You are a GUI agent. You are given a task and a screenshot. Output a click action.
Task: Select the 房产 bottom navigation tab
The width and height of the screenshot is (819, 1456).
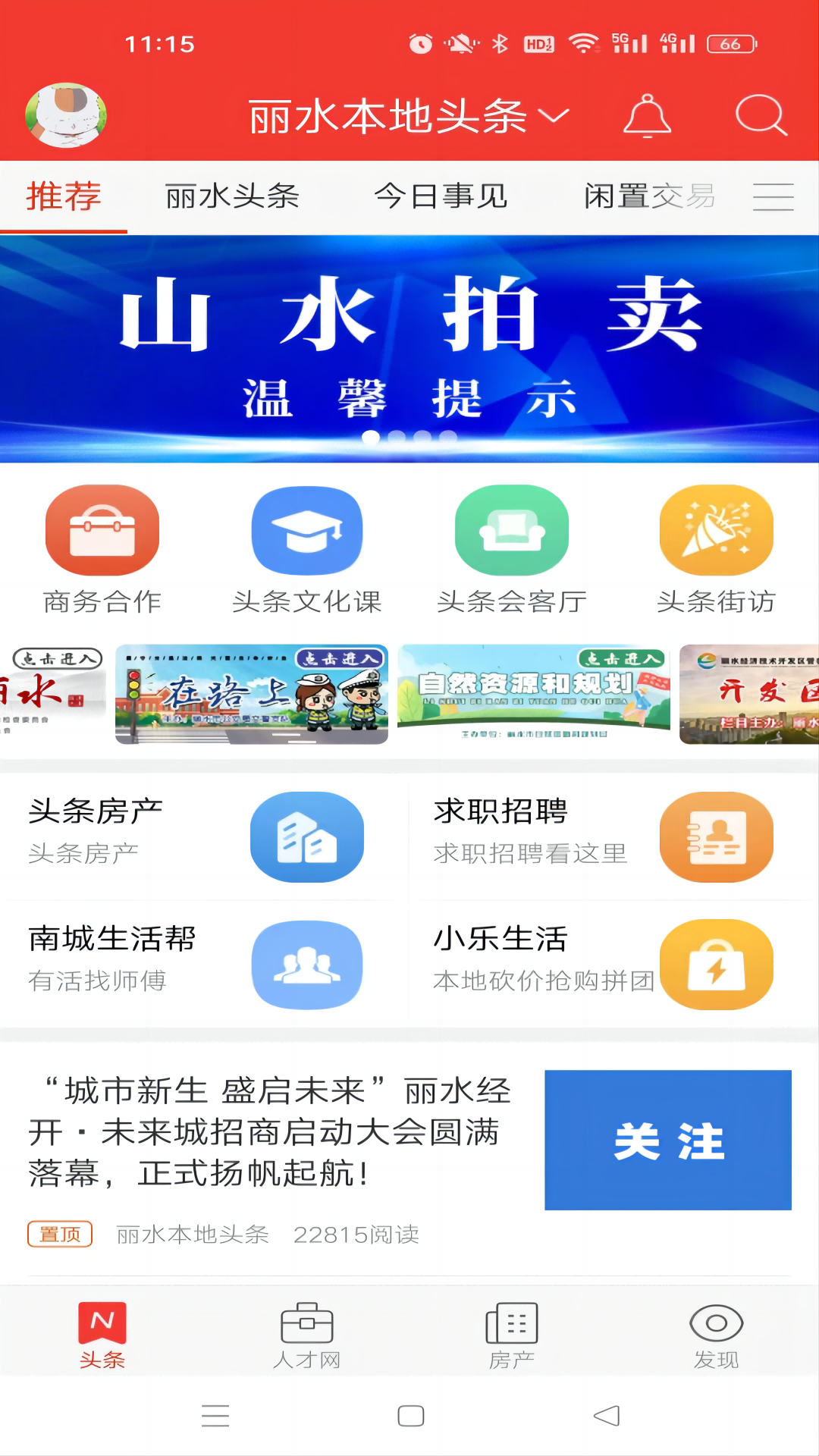point(512,1335)
